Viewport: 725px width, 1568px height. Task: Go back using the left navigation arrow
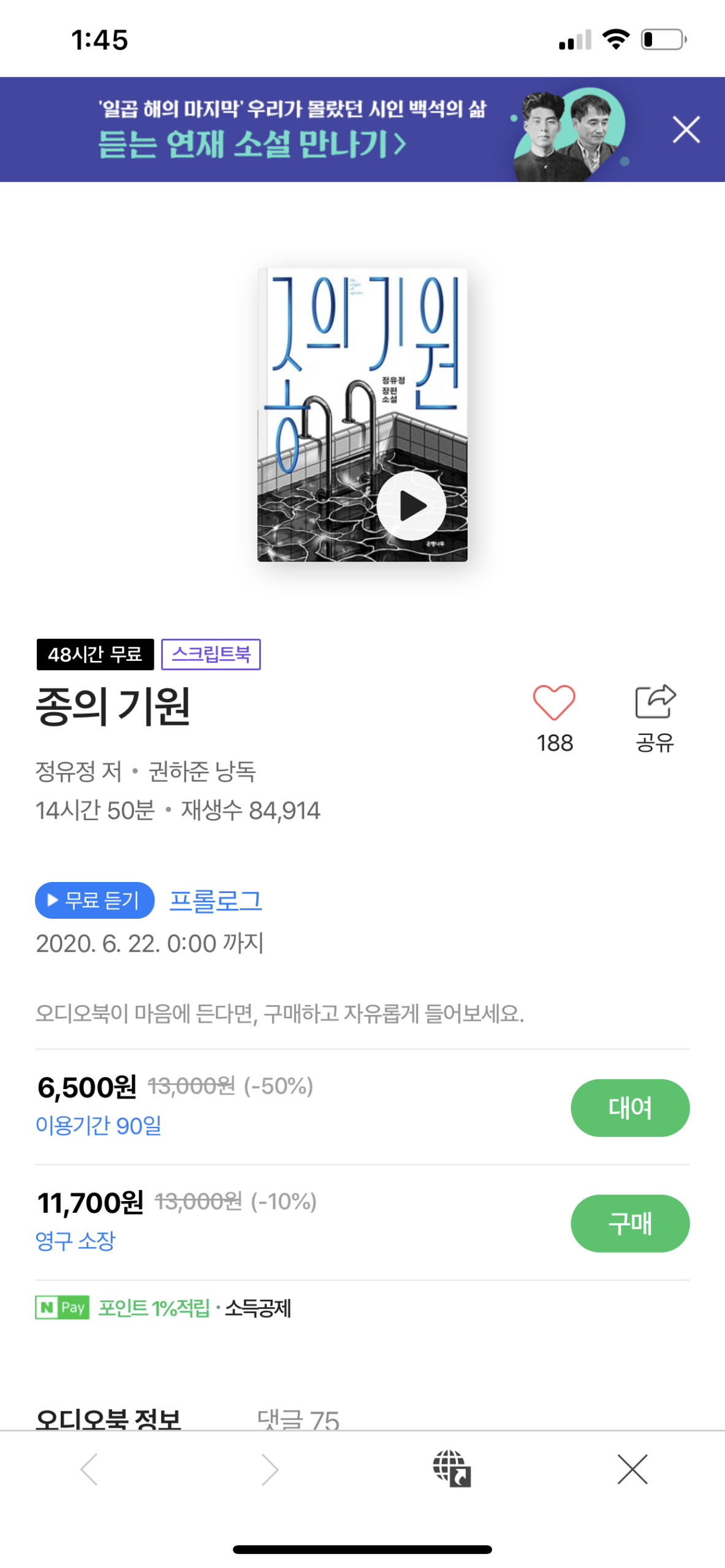click(x=89, y=1471)
